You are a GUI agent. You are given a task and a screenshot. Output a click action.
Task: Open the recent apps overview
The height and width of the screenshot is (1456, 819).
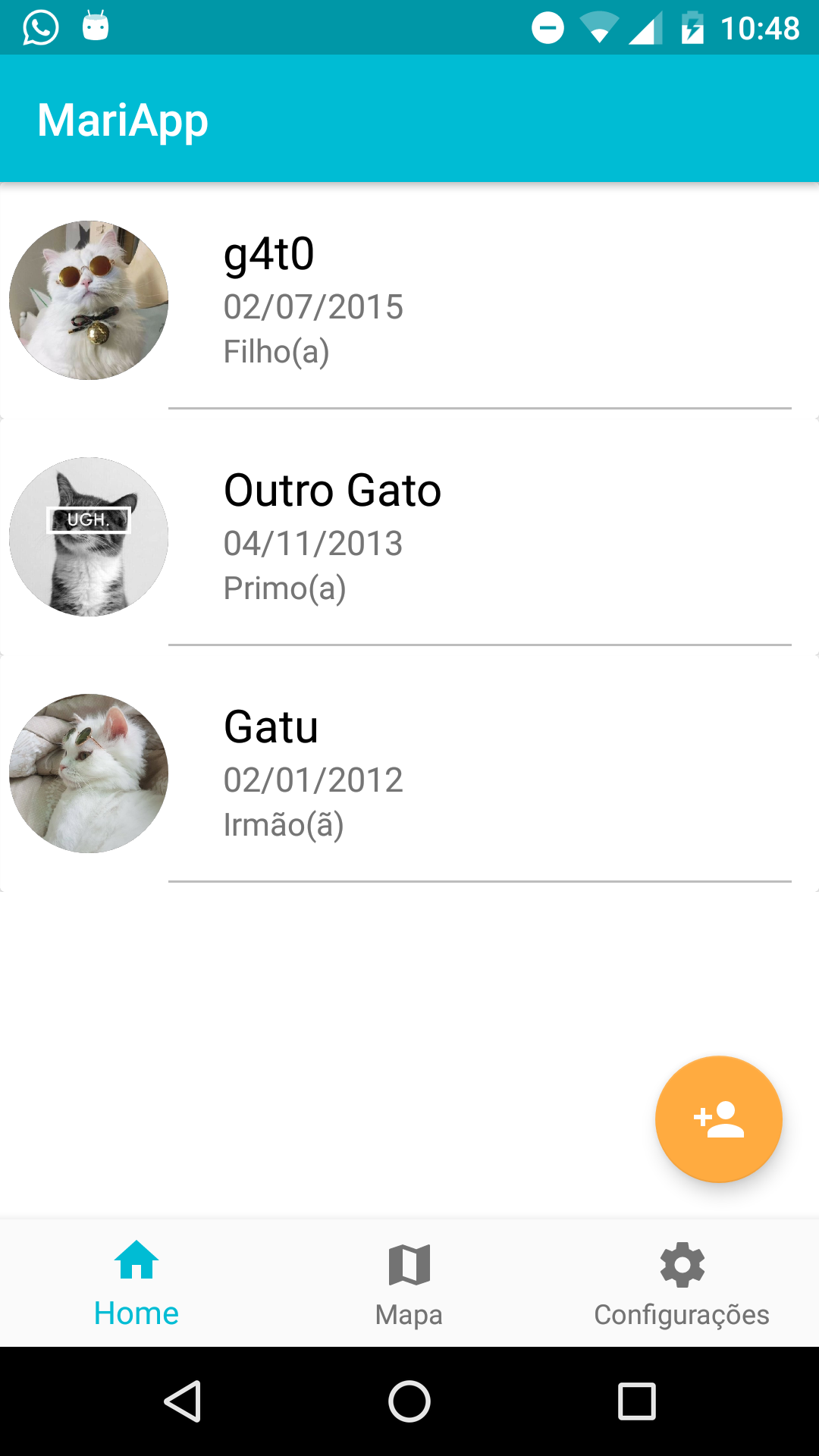[636, 1401]
